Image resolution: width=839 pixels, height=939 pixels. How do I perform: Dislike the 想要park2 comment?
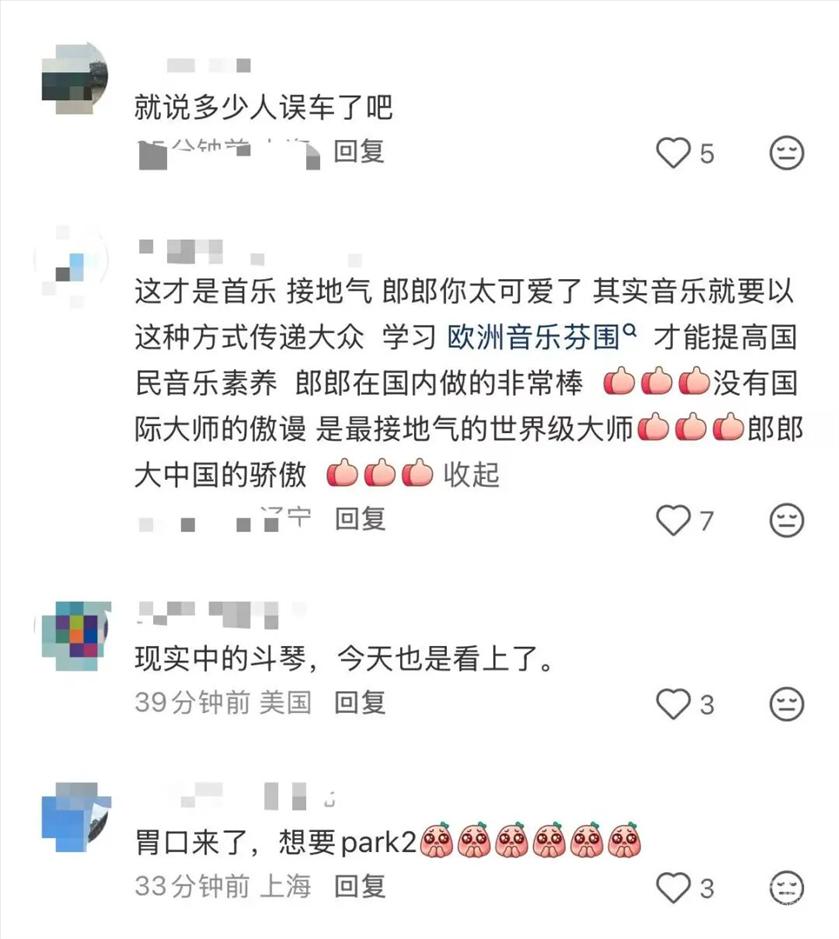787,887
